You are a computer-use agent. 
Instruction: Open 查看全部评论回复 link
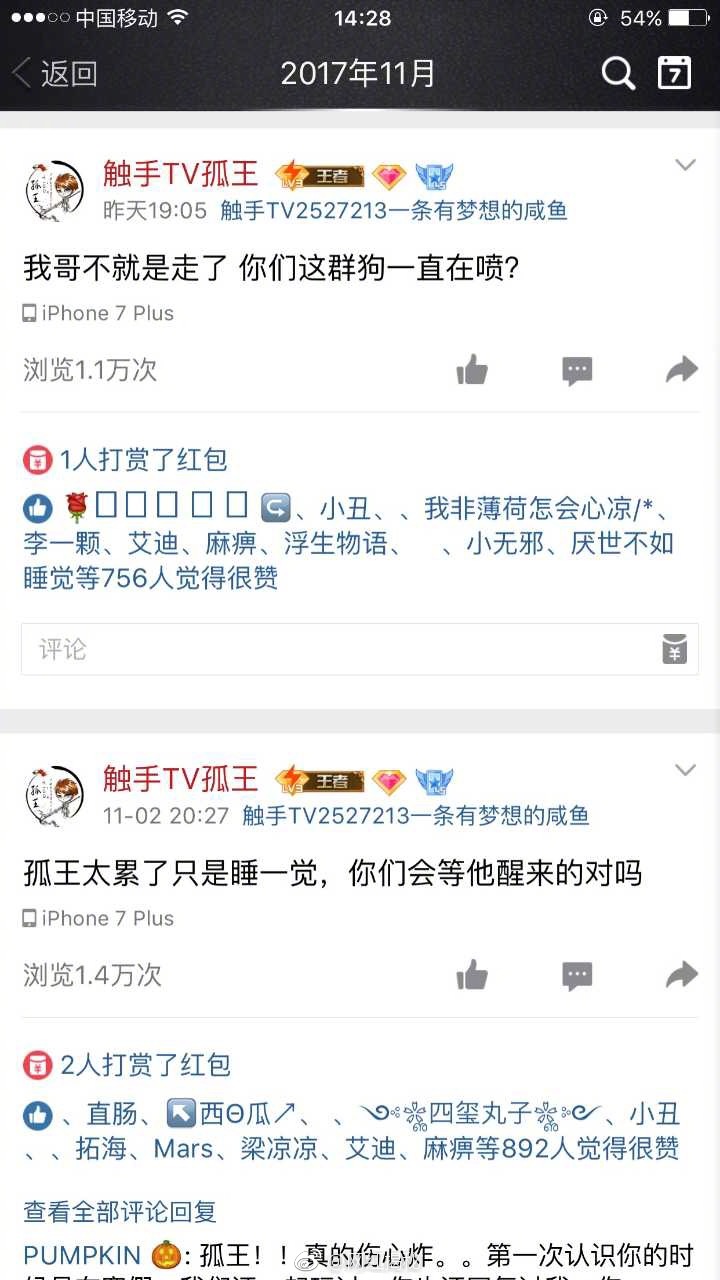(120, 1212)
